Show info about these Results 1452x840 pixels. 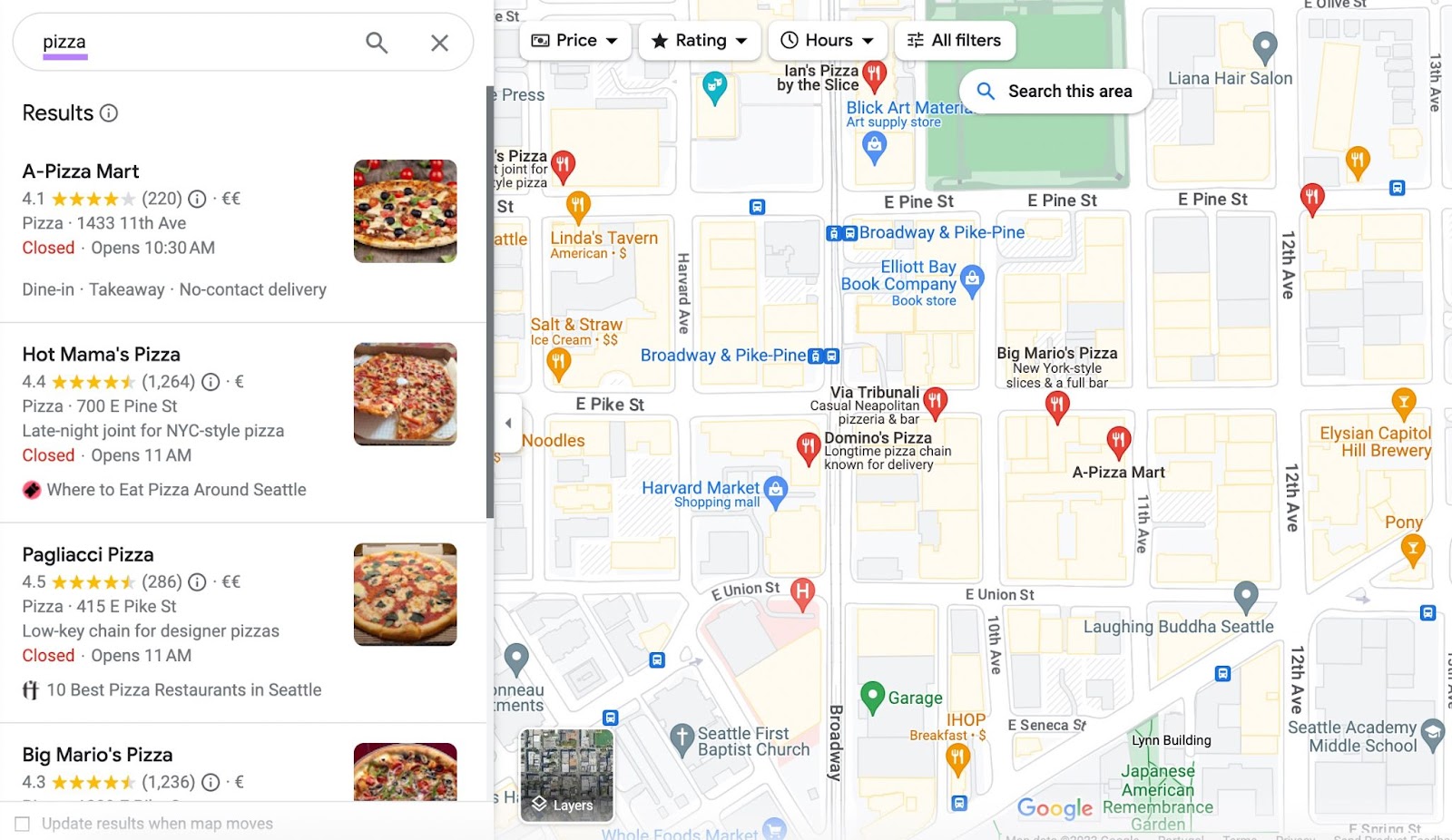point(109,113)
